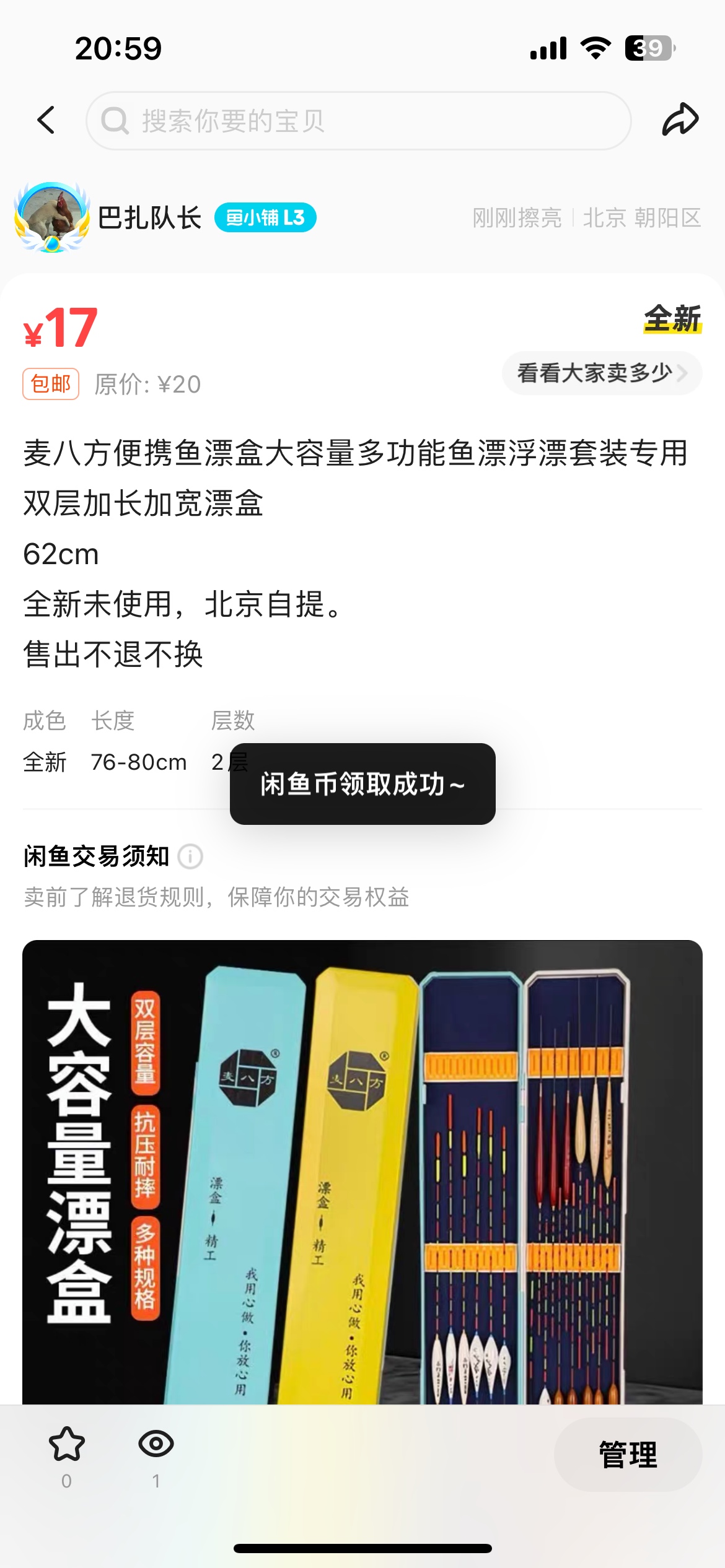This screenshot has width=725, height=1568.
Task: Favorite this item with the star icon
Action: coord(67,1444)
